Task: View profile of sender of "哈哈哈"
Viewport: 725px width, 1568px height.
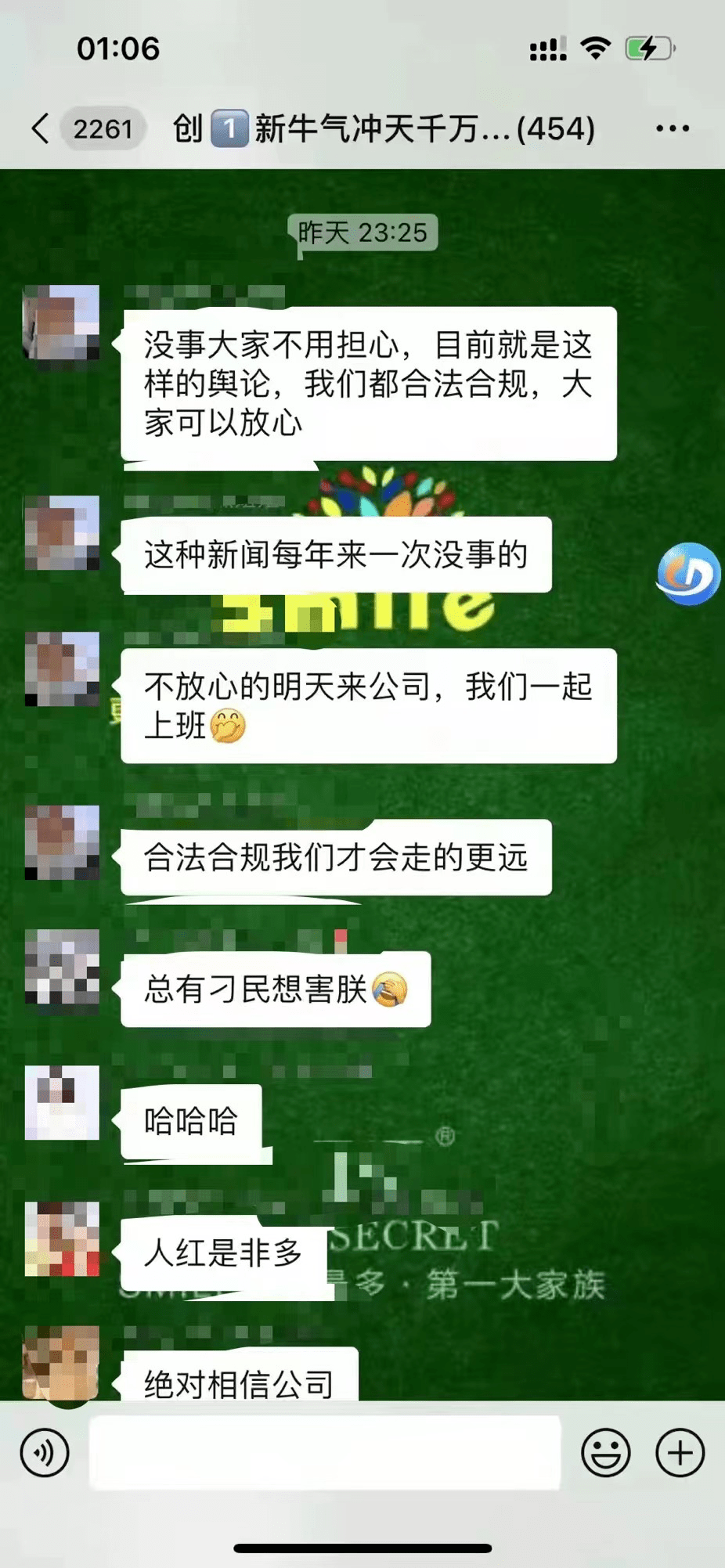Action: pyautogui.click(x=63, y=1102)
